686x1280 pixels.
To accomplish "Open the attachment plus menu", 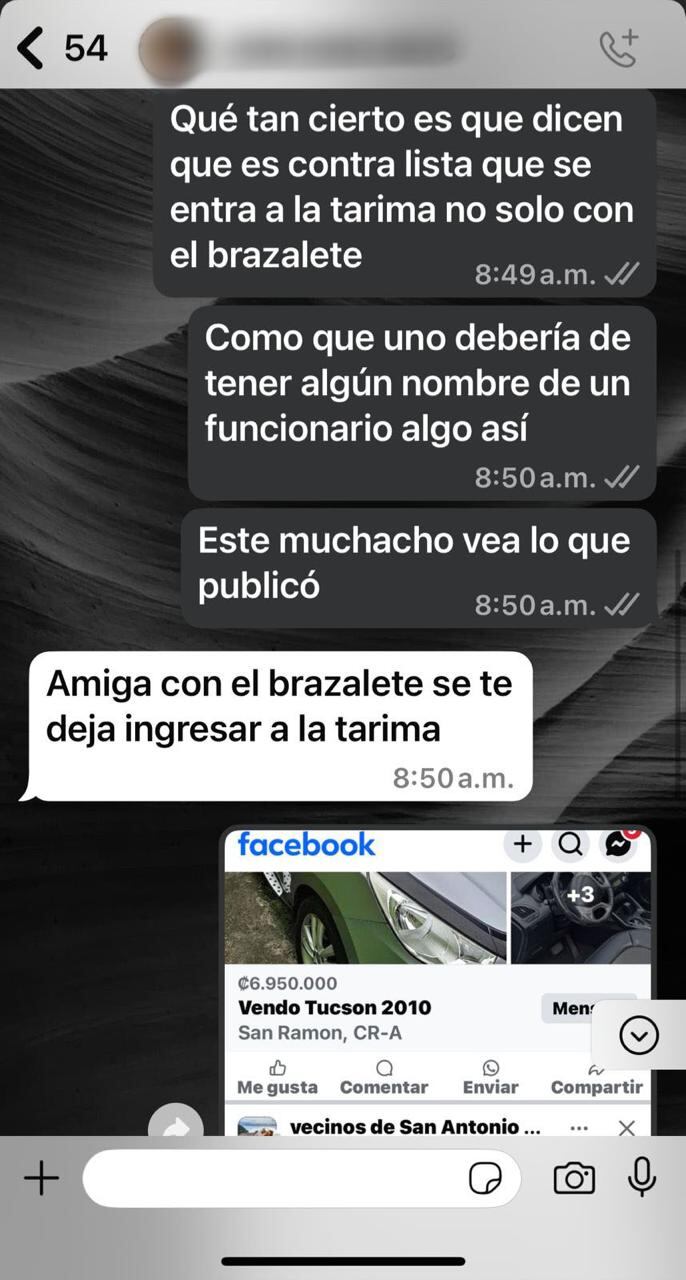I will coord(41,1179).
